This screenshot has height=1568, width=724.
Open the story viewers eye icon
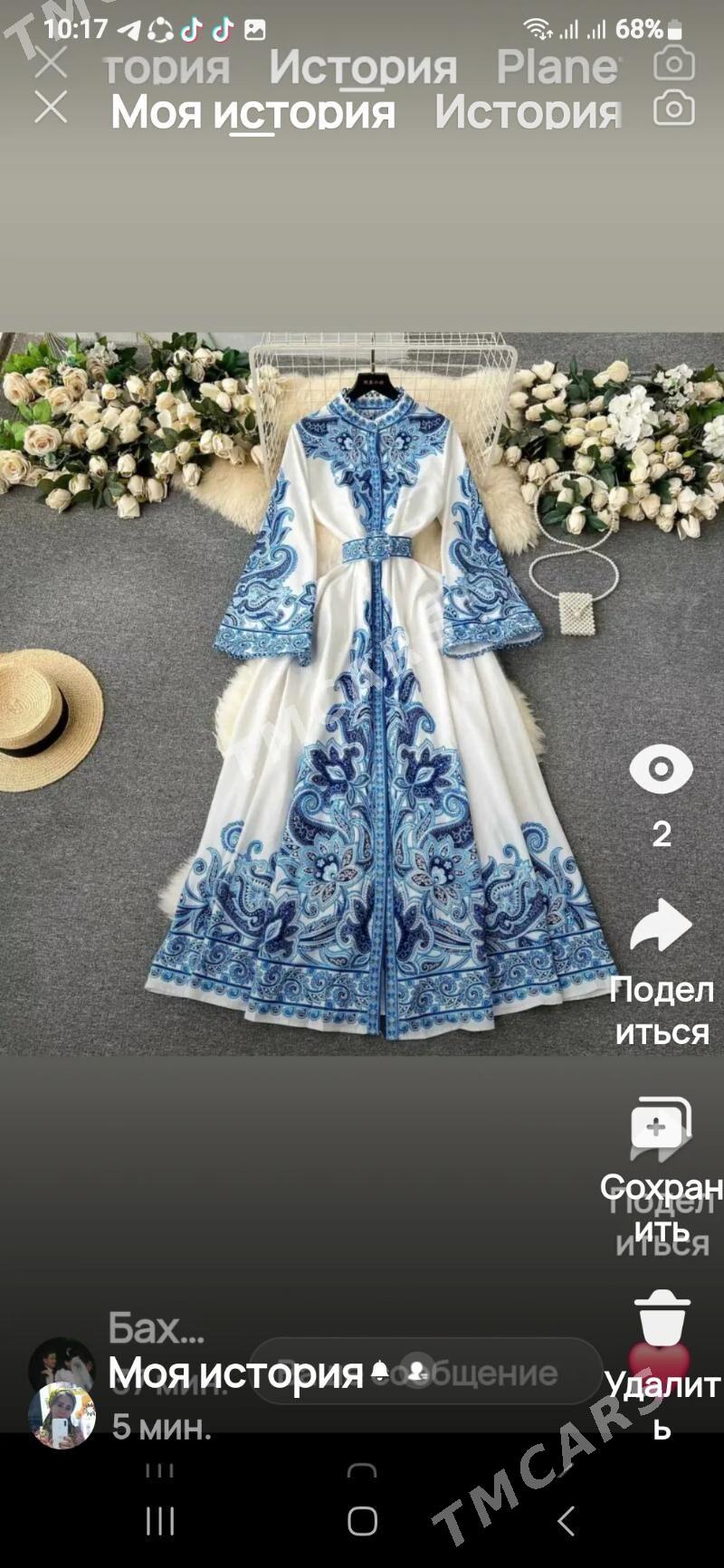(x=662, y=769)
